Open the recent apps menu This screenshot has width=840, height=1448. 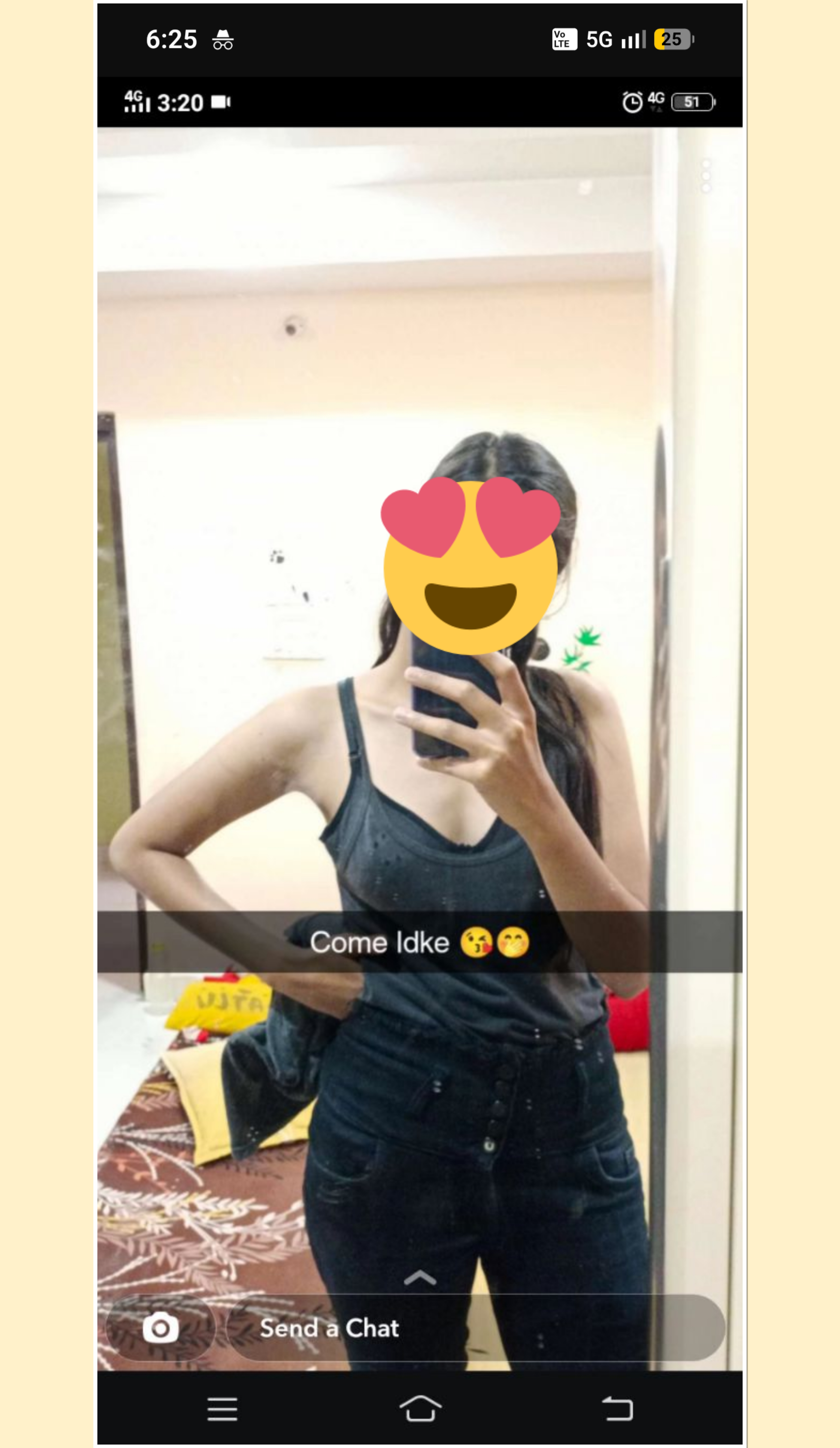pos(222,1409)
